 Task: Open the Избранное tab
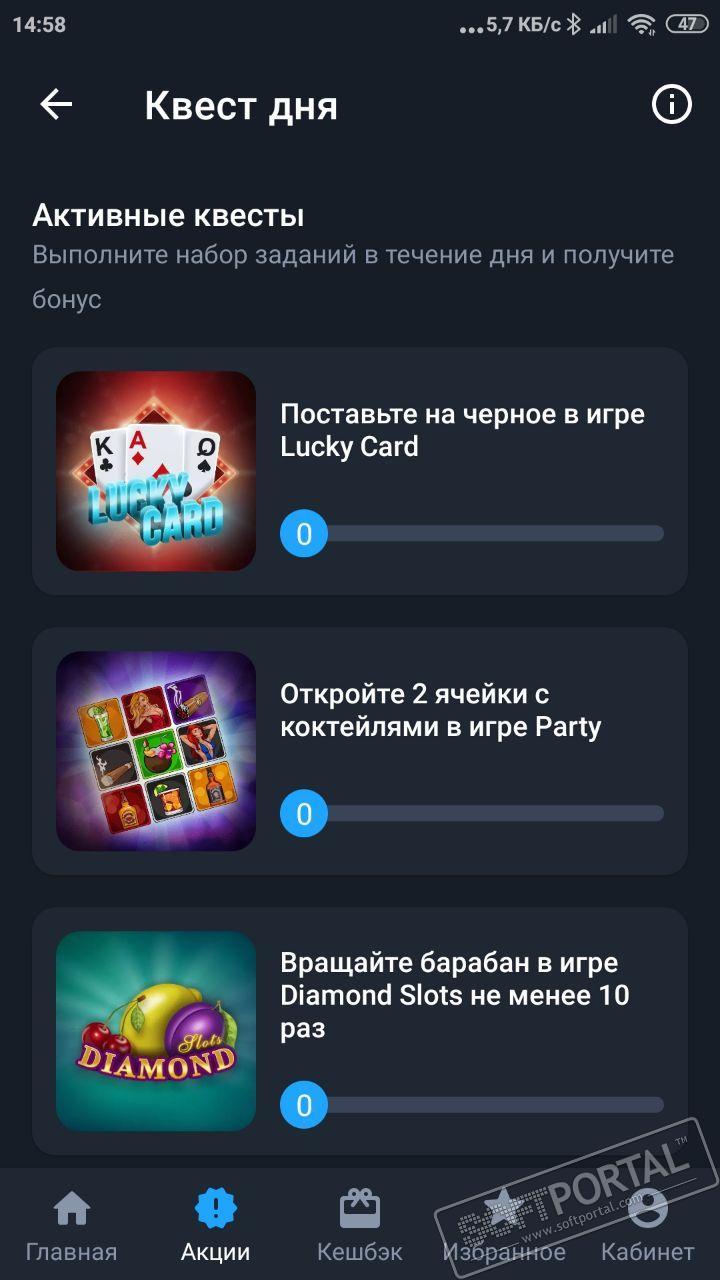click(x=504, y=1226)
